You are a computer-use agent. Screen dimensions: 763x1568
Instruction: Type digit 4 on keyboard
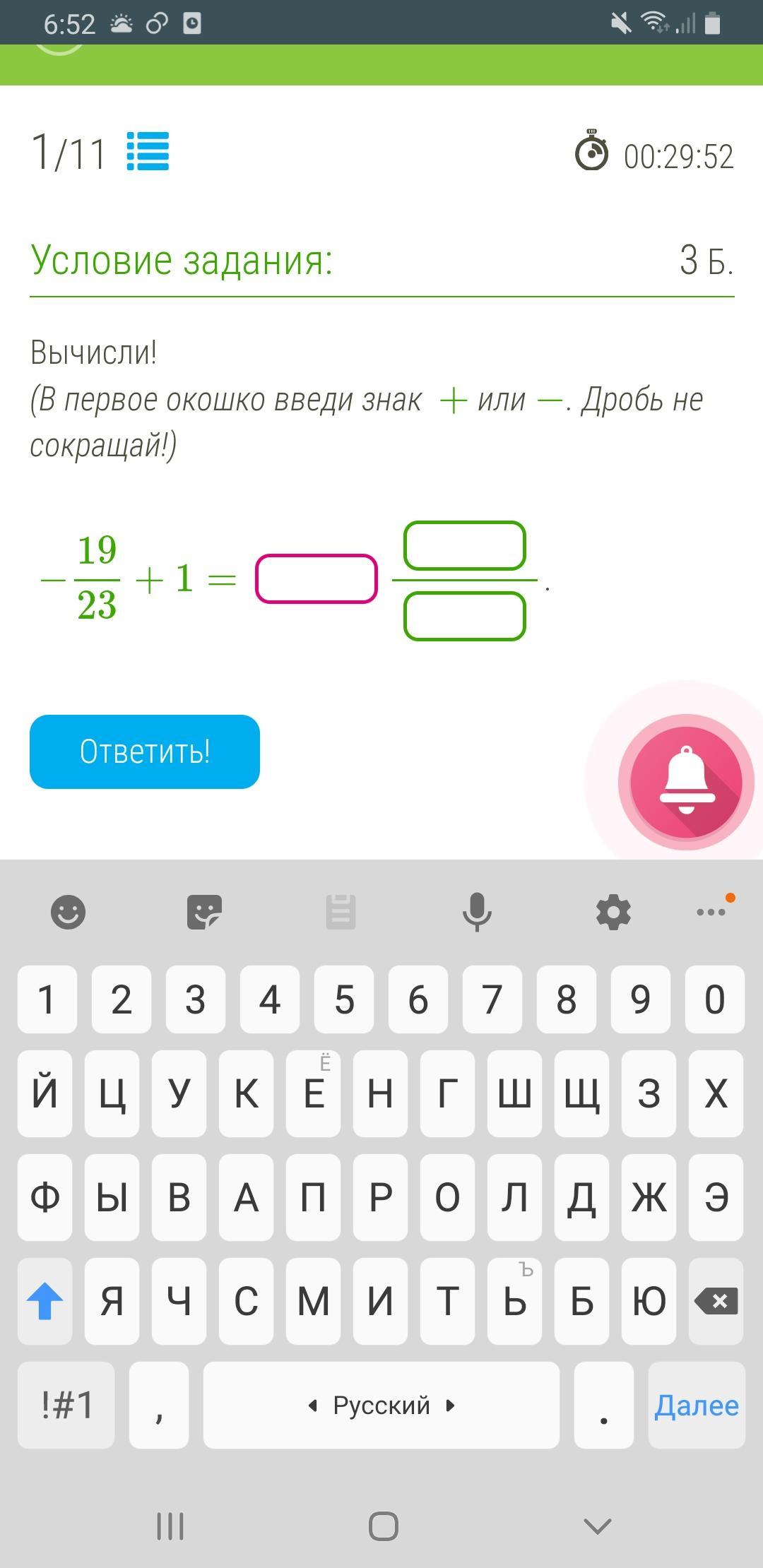pyautogui.click(x=269, y=999)
